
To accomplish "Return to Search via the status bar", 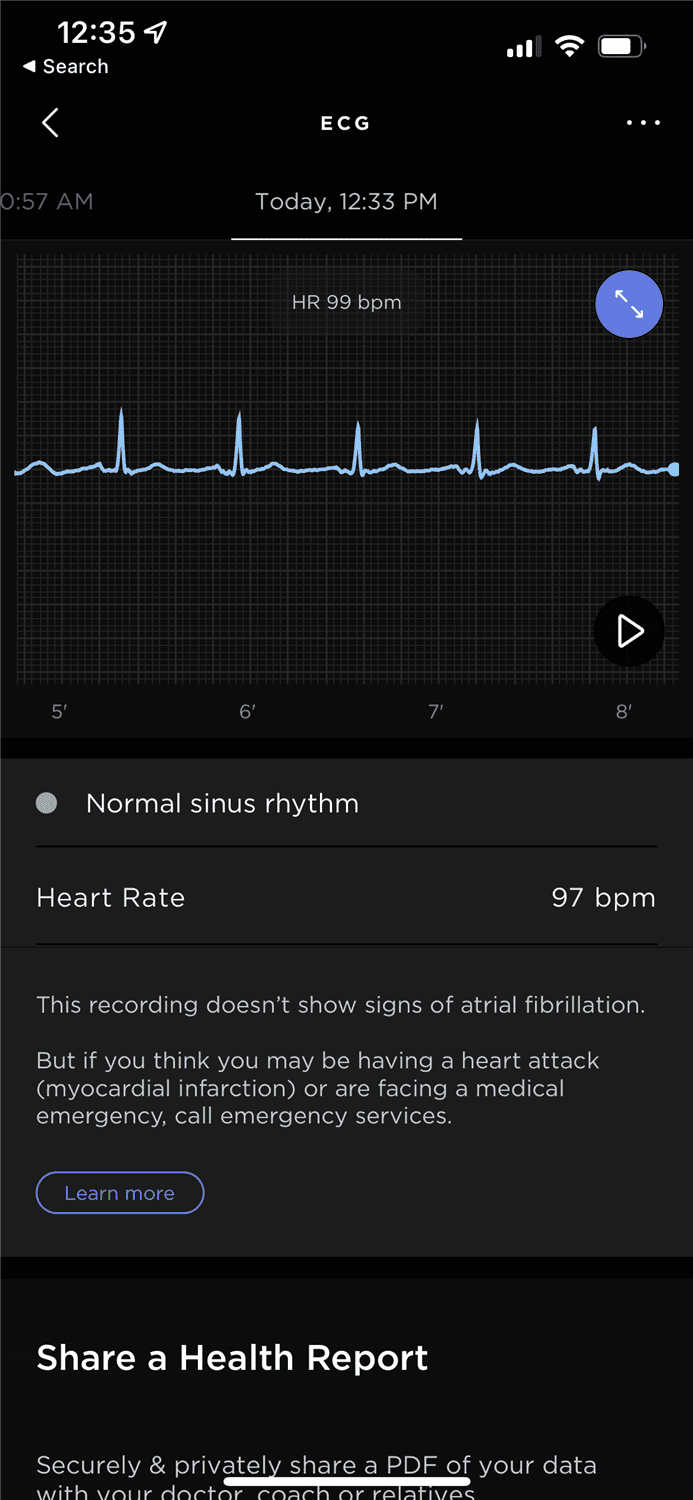I will point(66,67).
